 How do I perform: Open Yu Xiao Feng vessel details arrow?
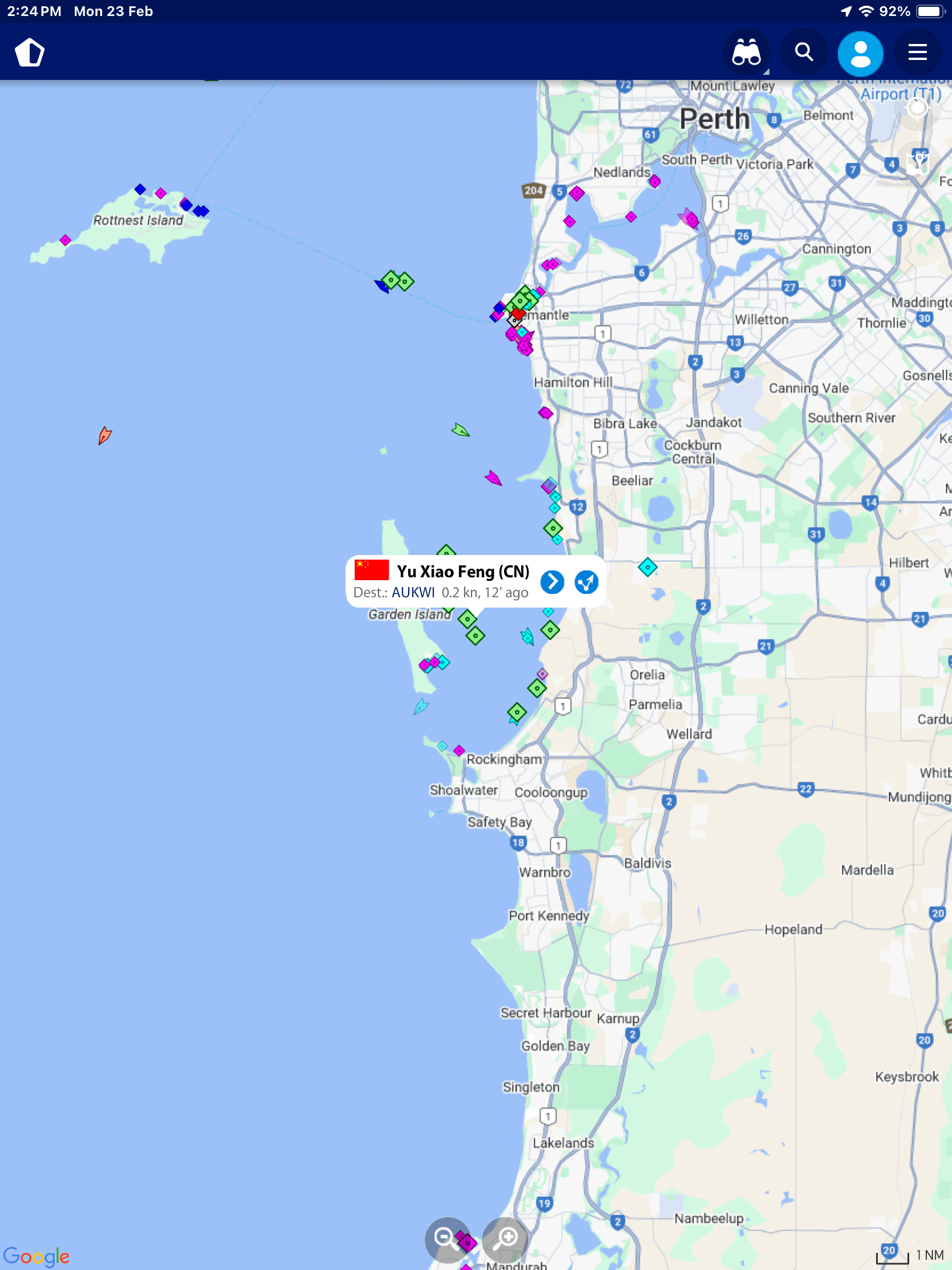click(x=552, y=582)
